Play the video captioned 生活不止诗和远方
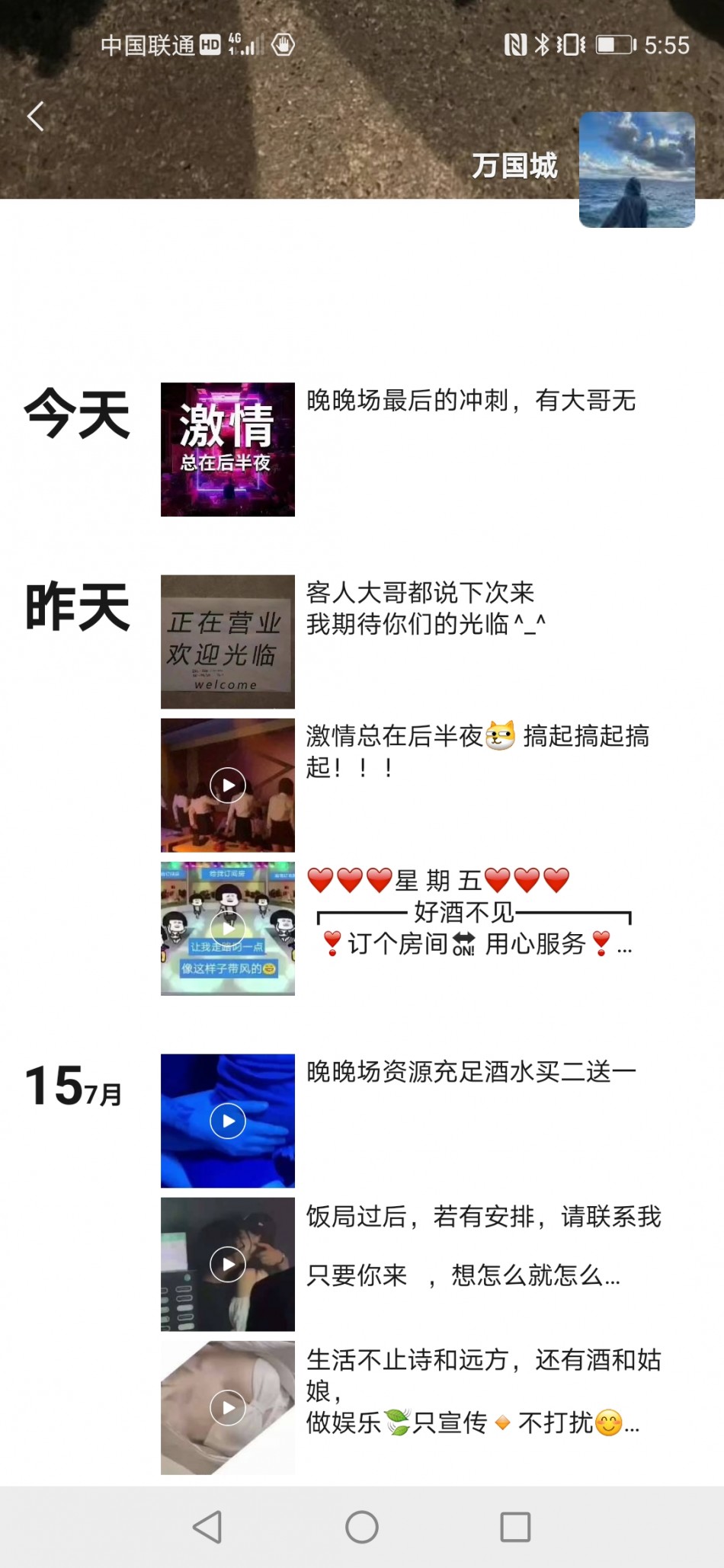Image resolution: width=724 pixels, height=1568 pixels. [227, 1408]
